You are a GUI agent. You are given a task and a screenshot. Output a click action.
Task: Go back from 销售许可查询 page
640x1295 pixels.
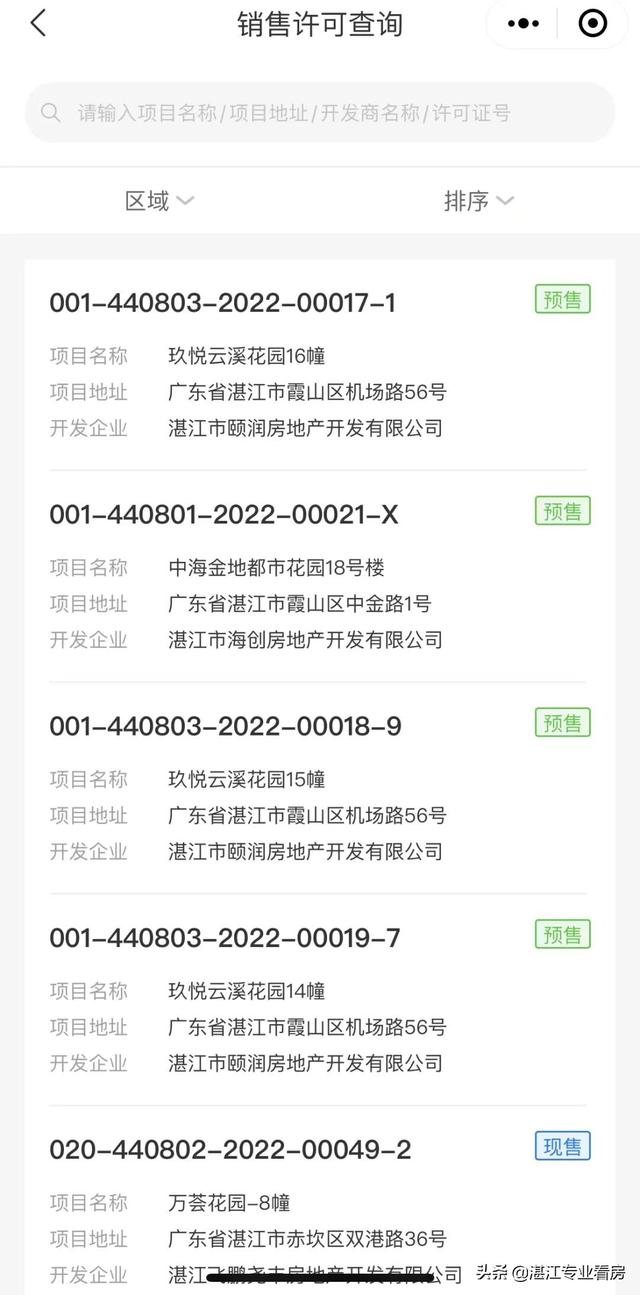pyautogui.click(x=38, y=23)
